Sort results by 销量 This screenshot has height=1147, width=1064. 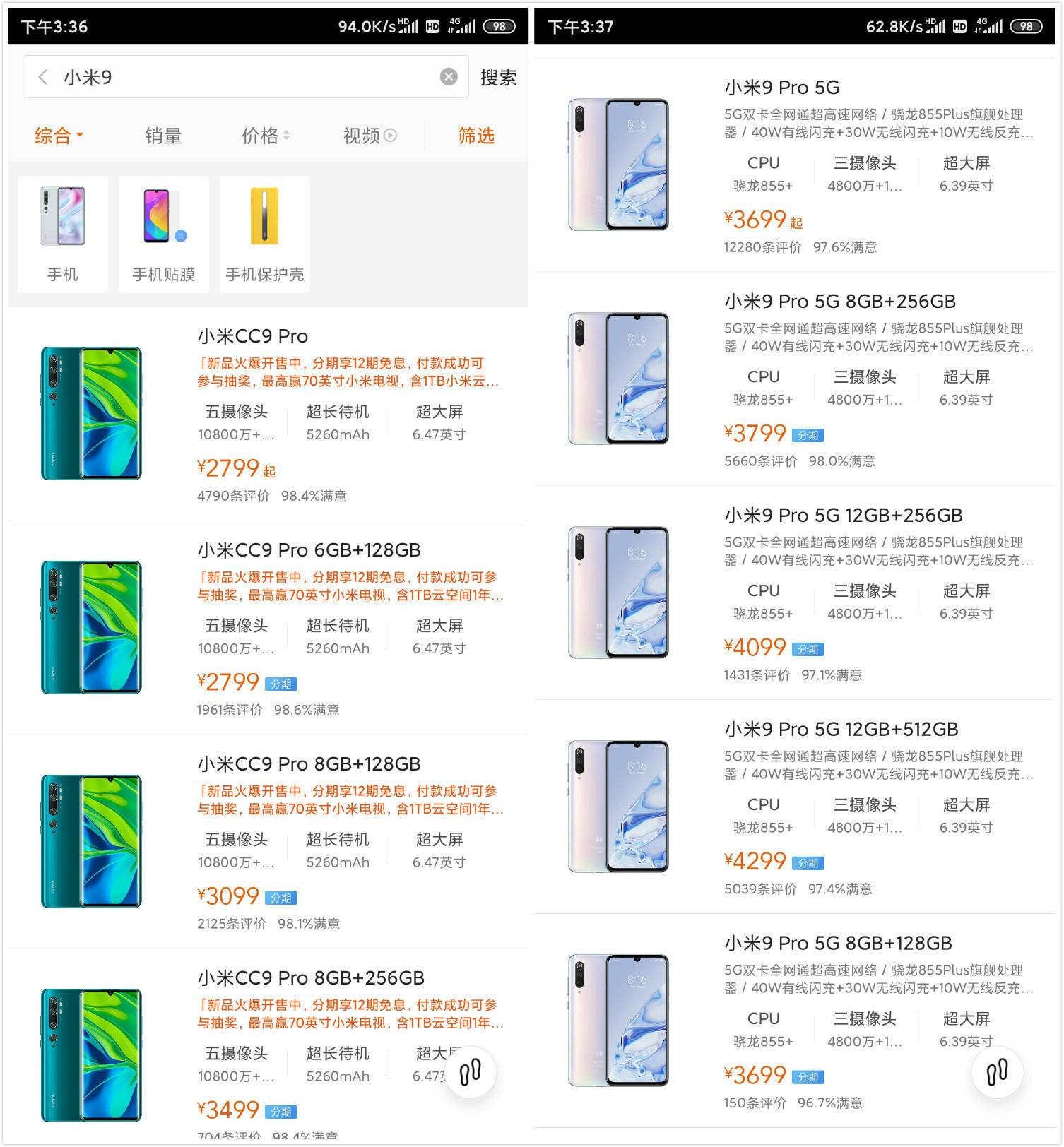coord(163,136)
